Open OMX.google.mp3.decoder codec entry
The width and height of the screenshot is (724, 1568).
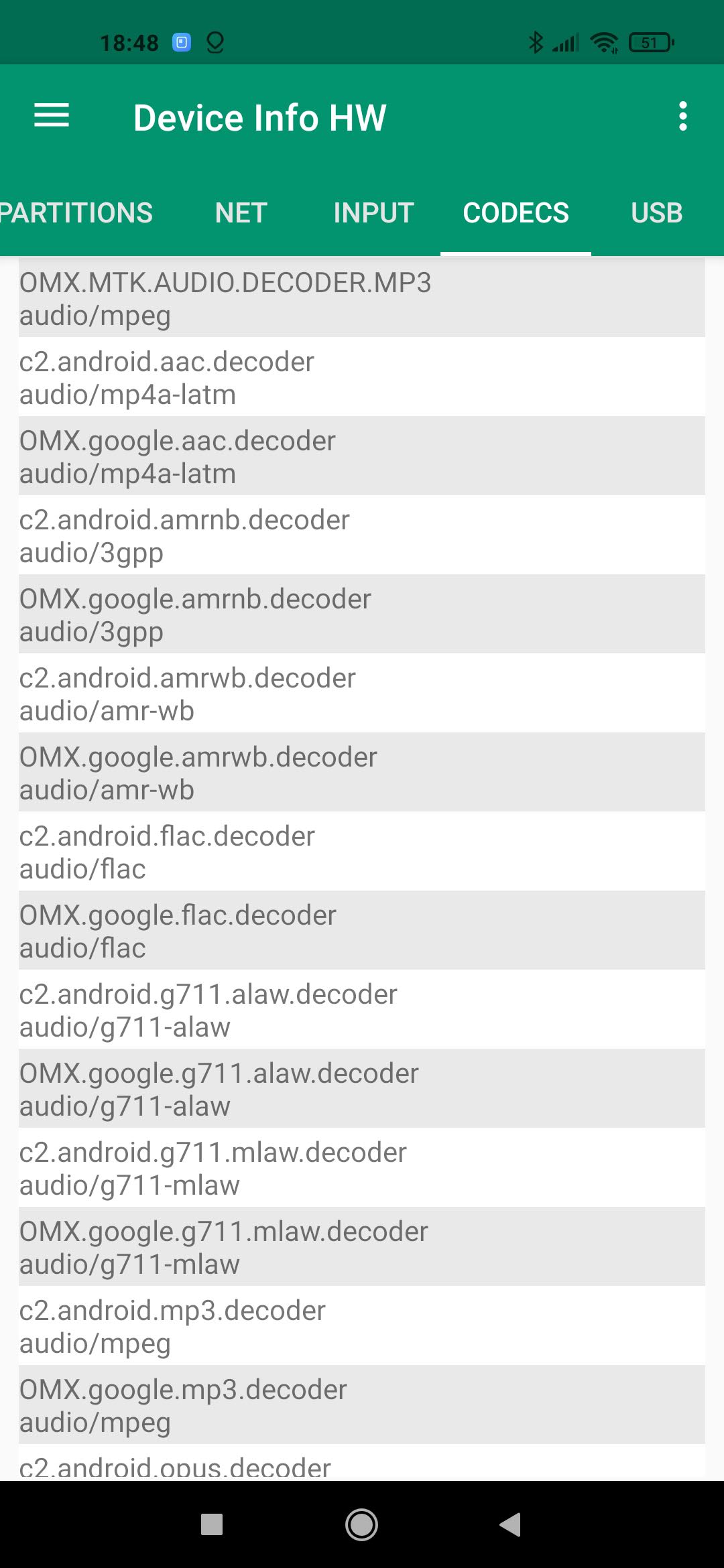pyautogui.click(x=362, y=1405)
